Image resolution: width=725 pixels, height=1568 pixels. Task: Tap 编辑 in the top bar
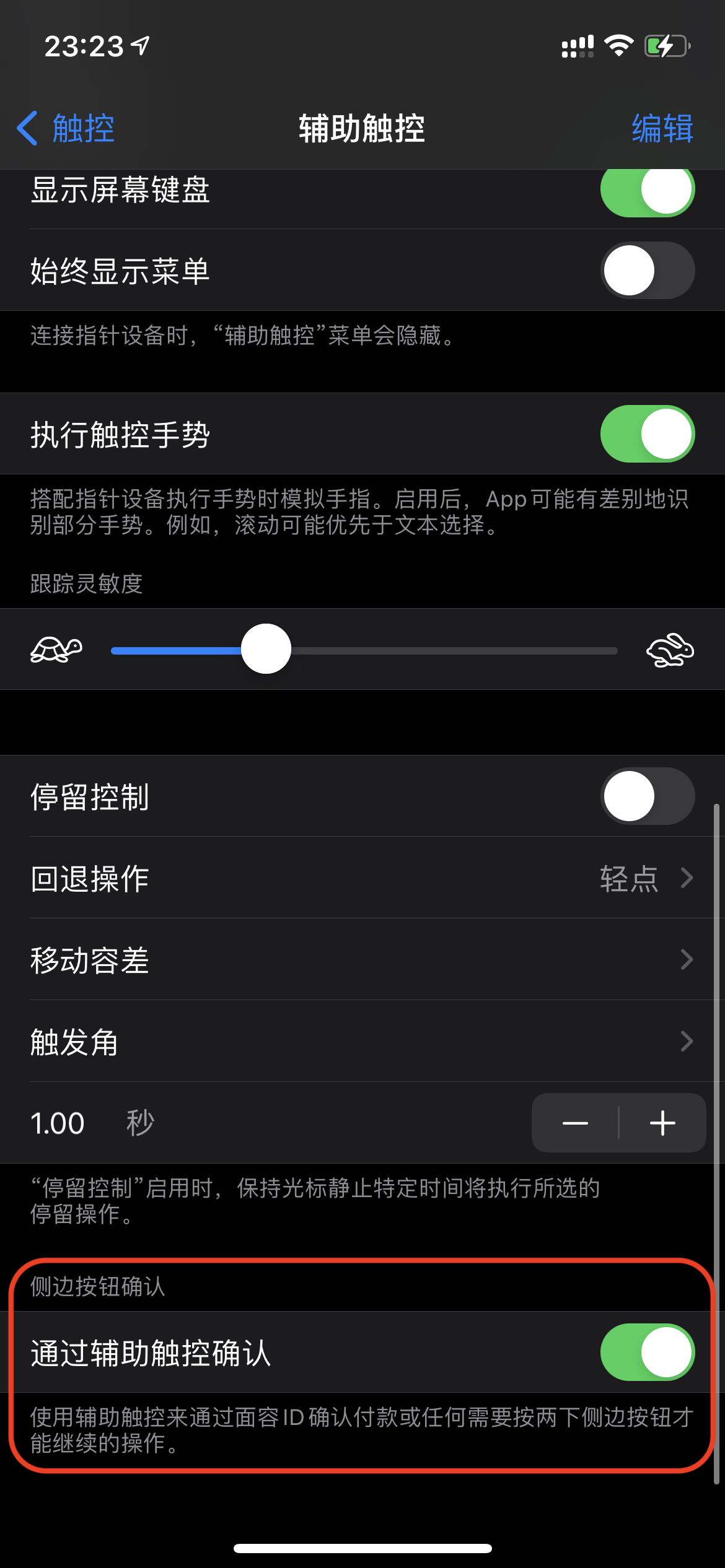(662, 129)
